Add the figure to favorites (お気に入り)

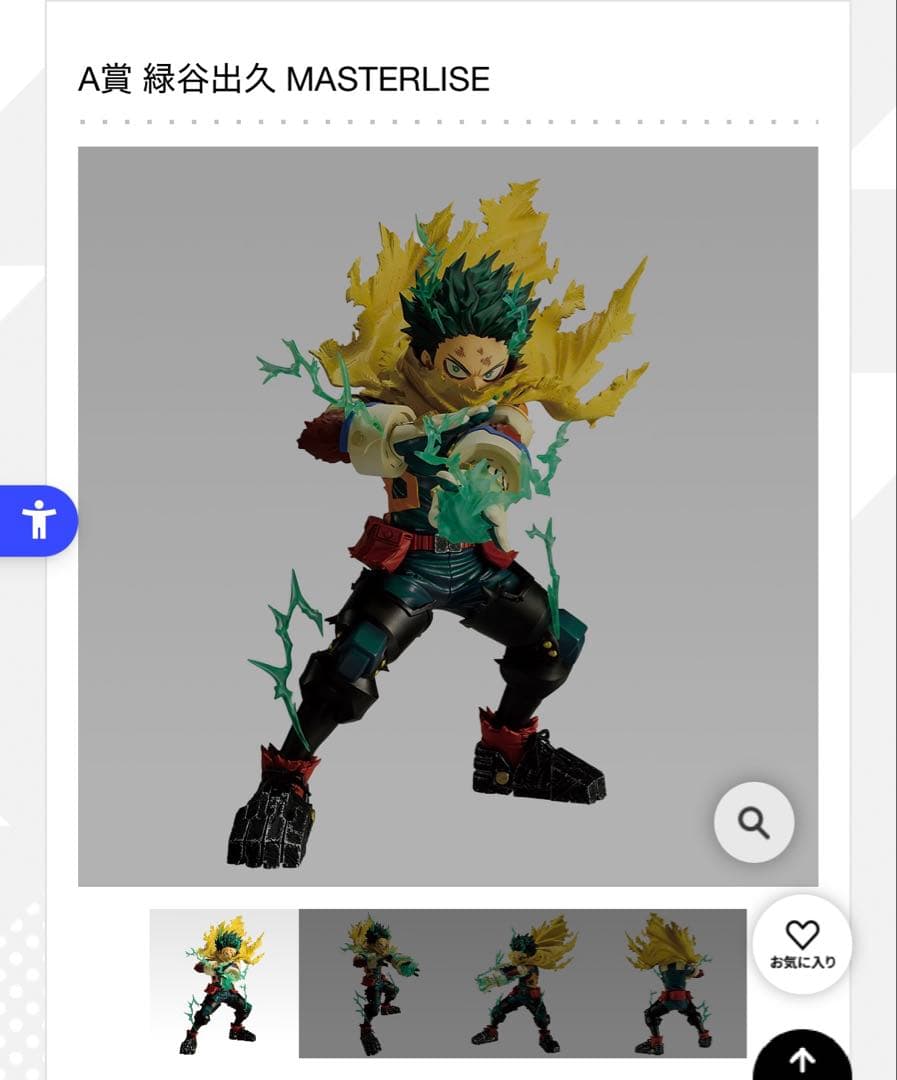pyautogui.click(x=802, y=944)
